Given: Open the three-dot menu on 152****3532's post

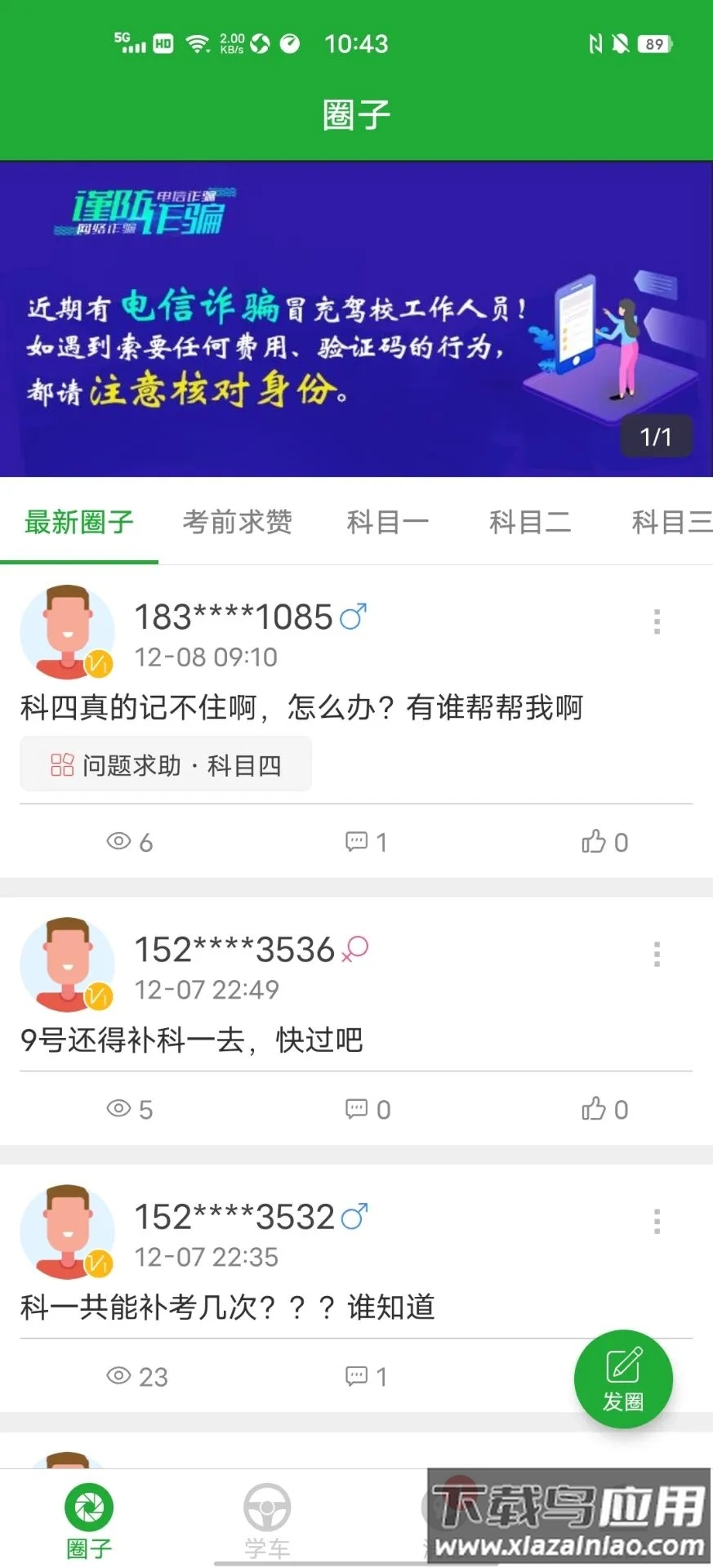Looking at the screenshot, I should [657, 1221].
